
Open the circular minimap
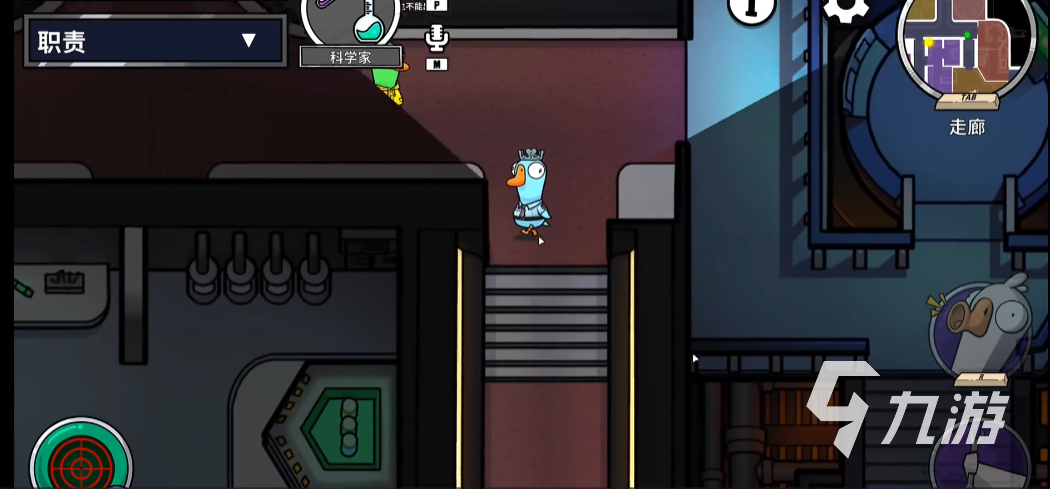tap(965, 45)
